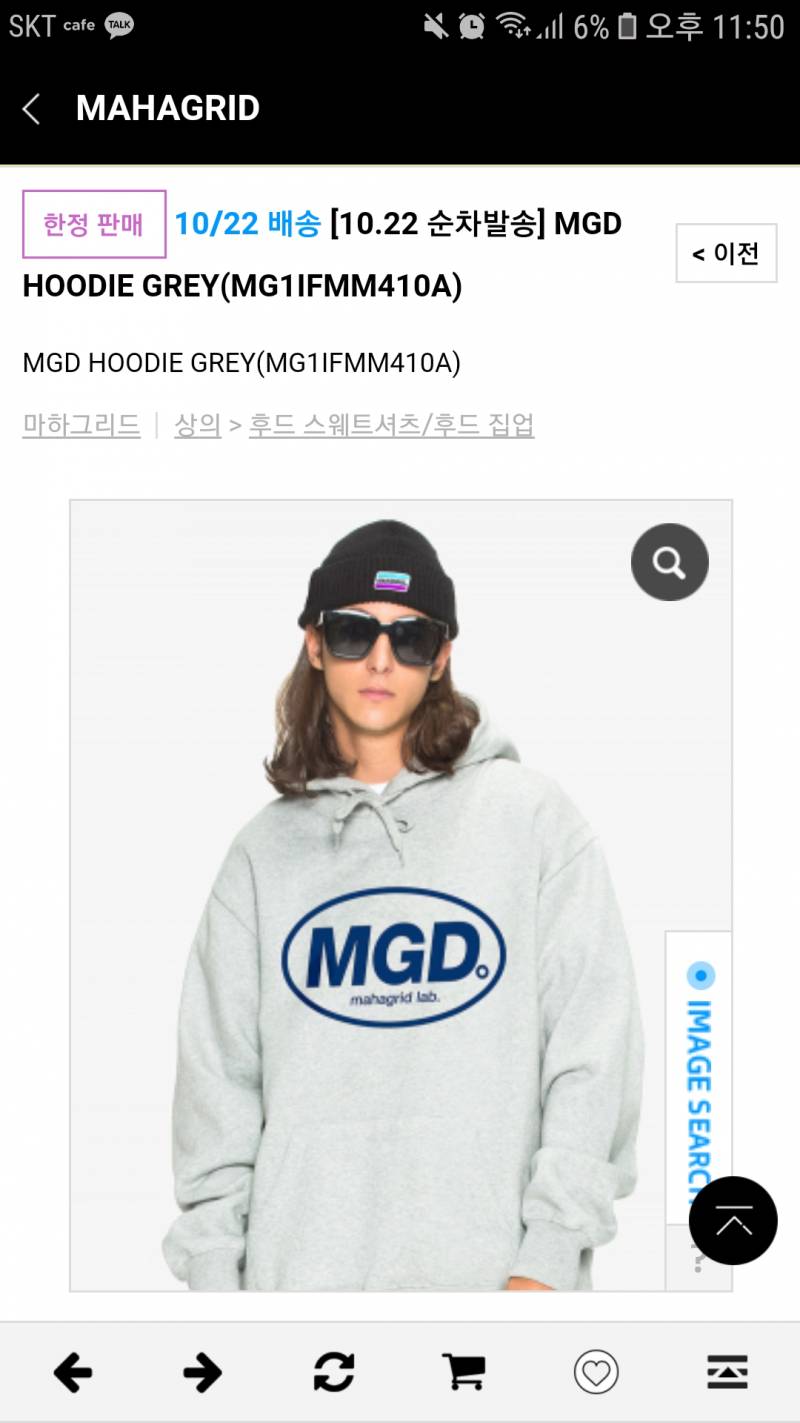
Task: Open the 상의 category link
Action: pyautogui.click(x=197, y=425)
